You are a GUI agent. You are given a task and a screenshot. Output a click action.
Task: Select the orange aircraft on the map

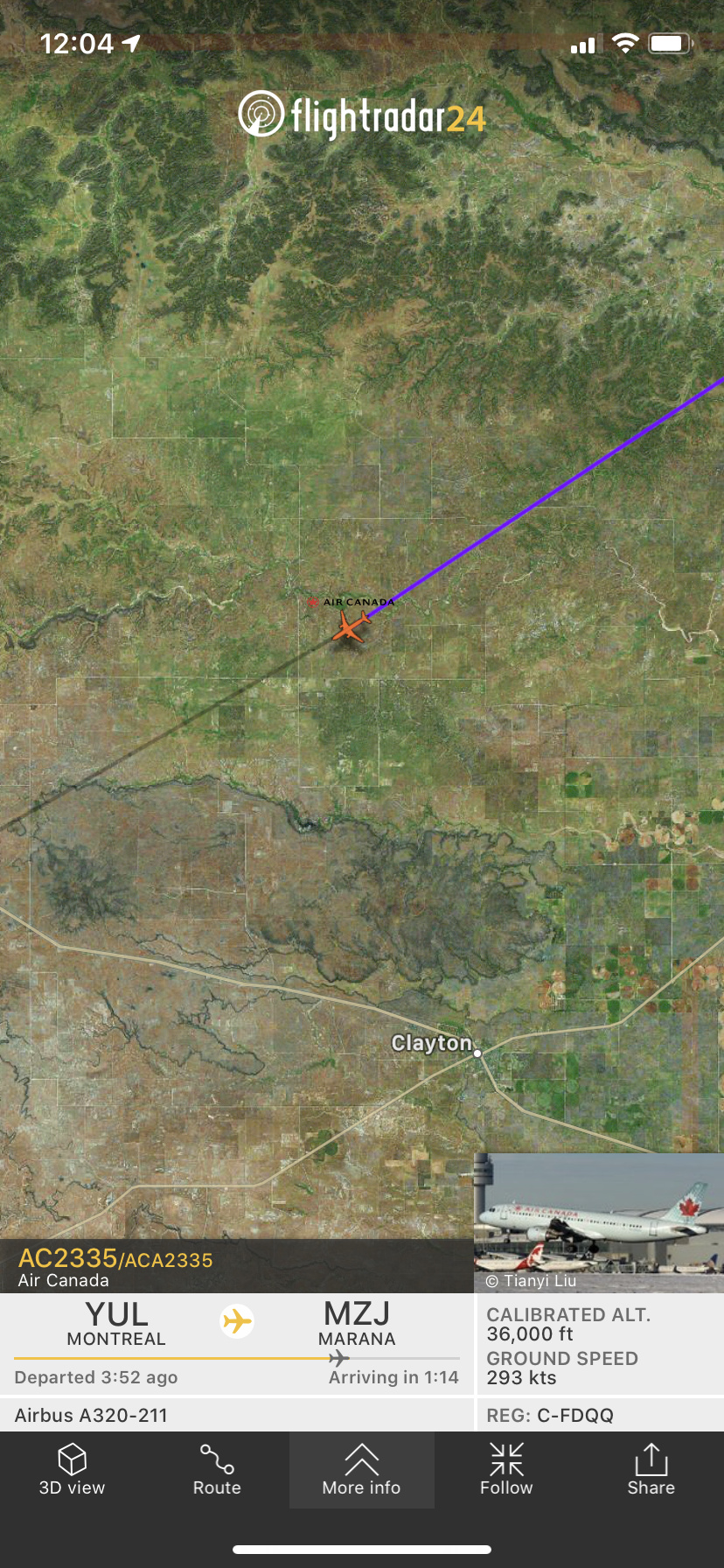pos(351,626)
